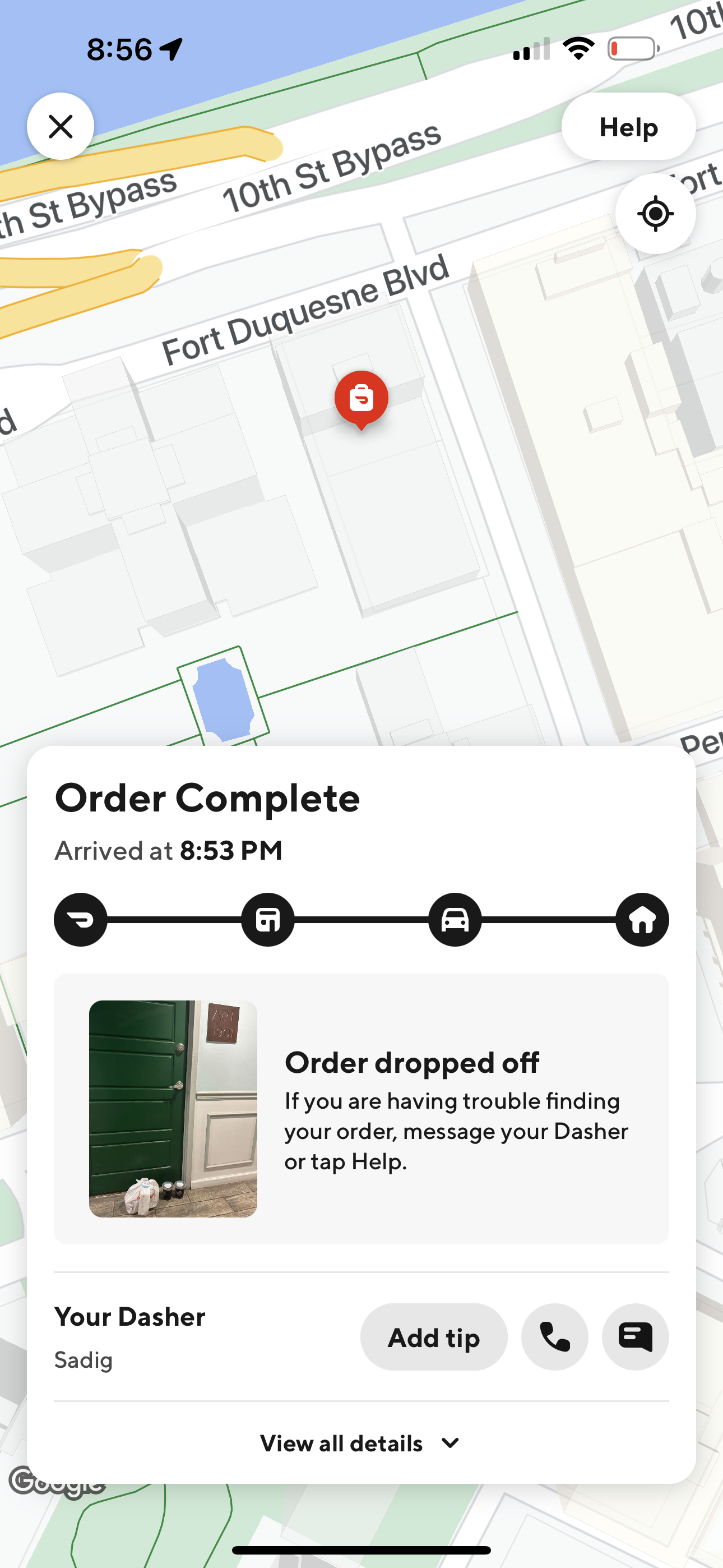
Task: Click the car icon on the delivery tracker
Action: tap(455, 919)
